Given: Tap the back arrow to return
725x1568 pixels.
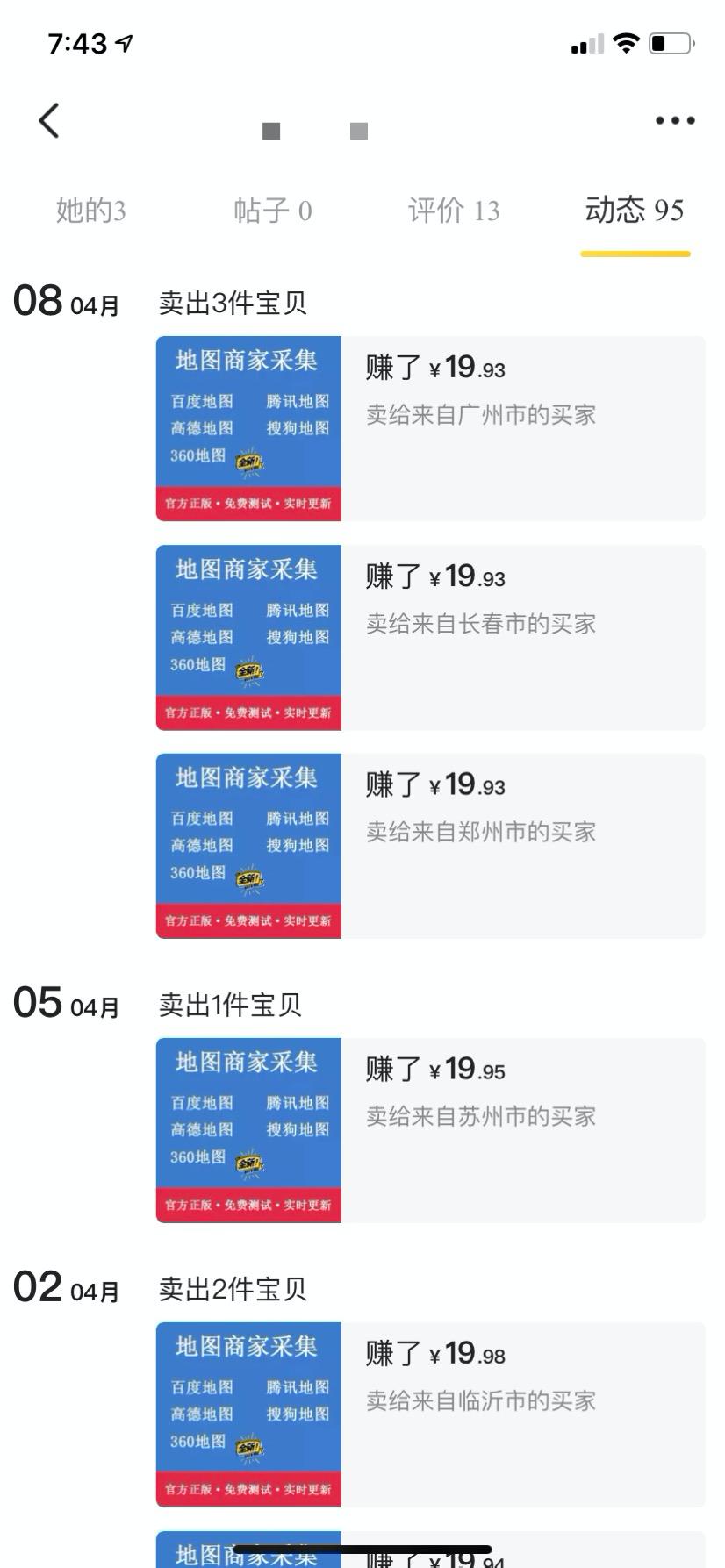Looking at the screenshot, I should click(48, 121).
